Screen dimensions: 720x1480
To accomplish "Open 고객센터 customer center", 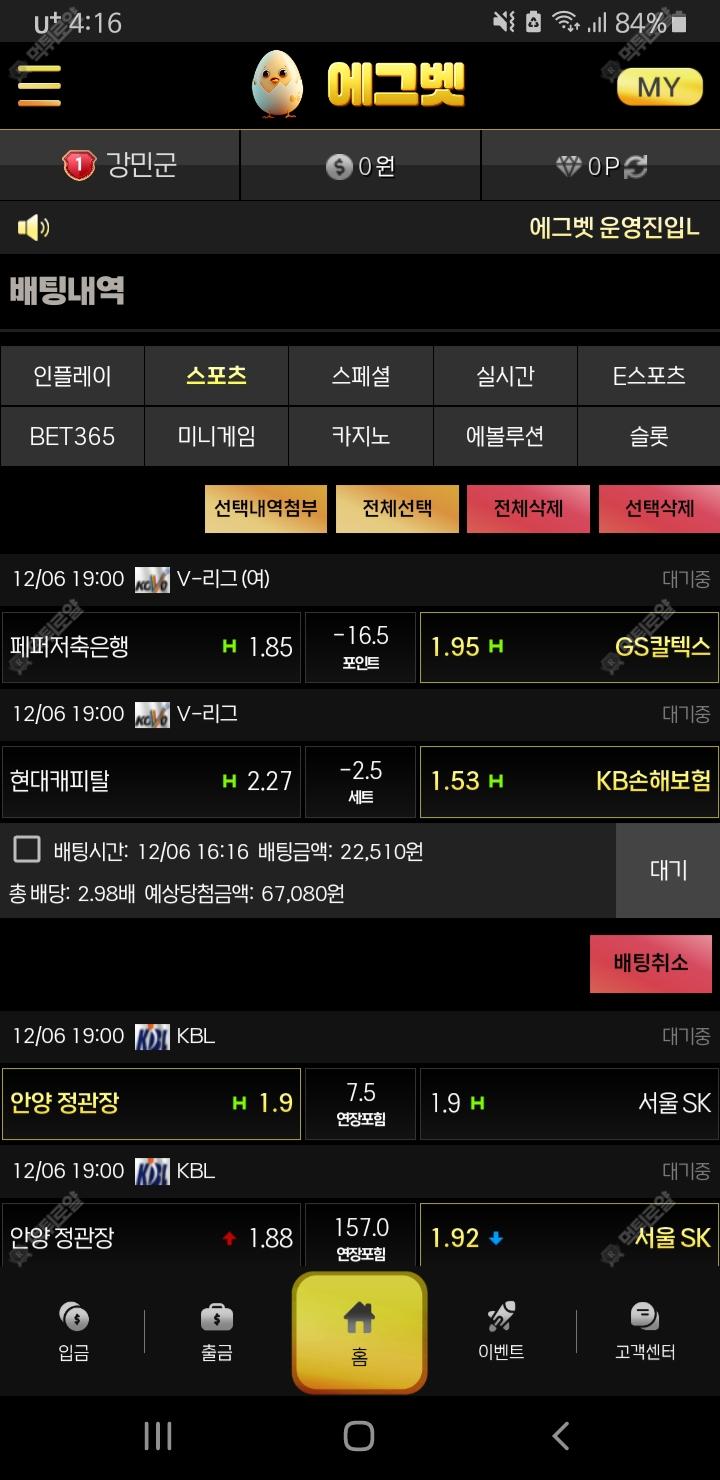I will 645,1331.
